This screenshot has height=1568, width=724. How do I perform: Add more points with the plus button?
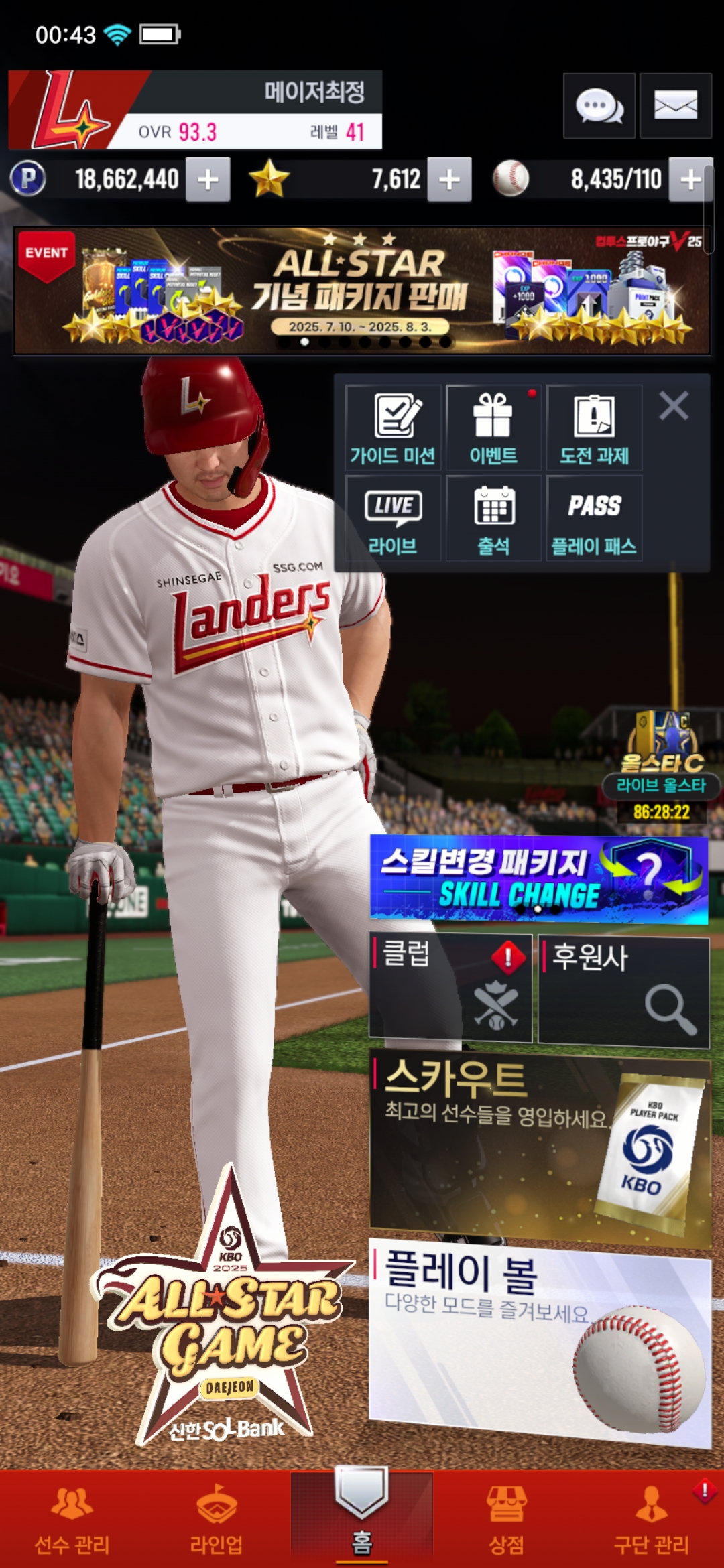[x=208, y=180]
